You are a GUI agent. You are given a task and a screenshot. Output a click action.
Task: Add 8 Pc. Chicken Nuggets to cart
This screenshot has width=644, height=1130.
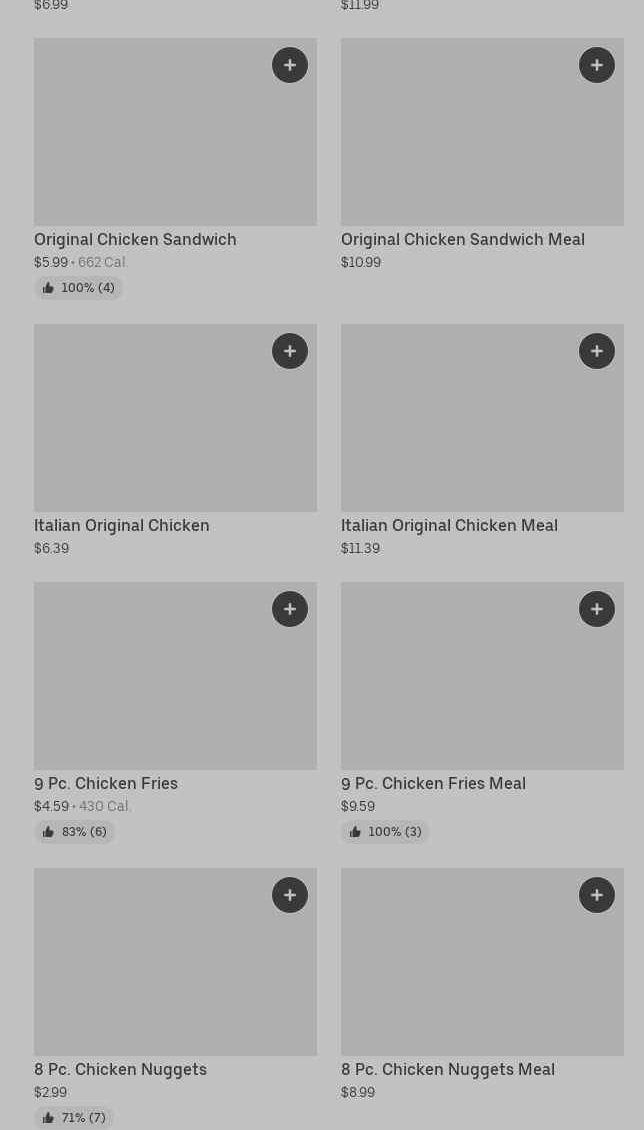290,895
